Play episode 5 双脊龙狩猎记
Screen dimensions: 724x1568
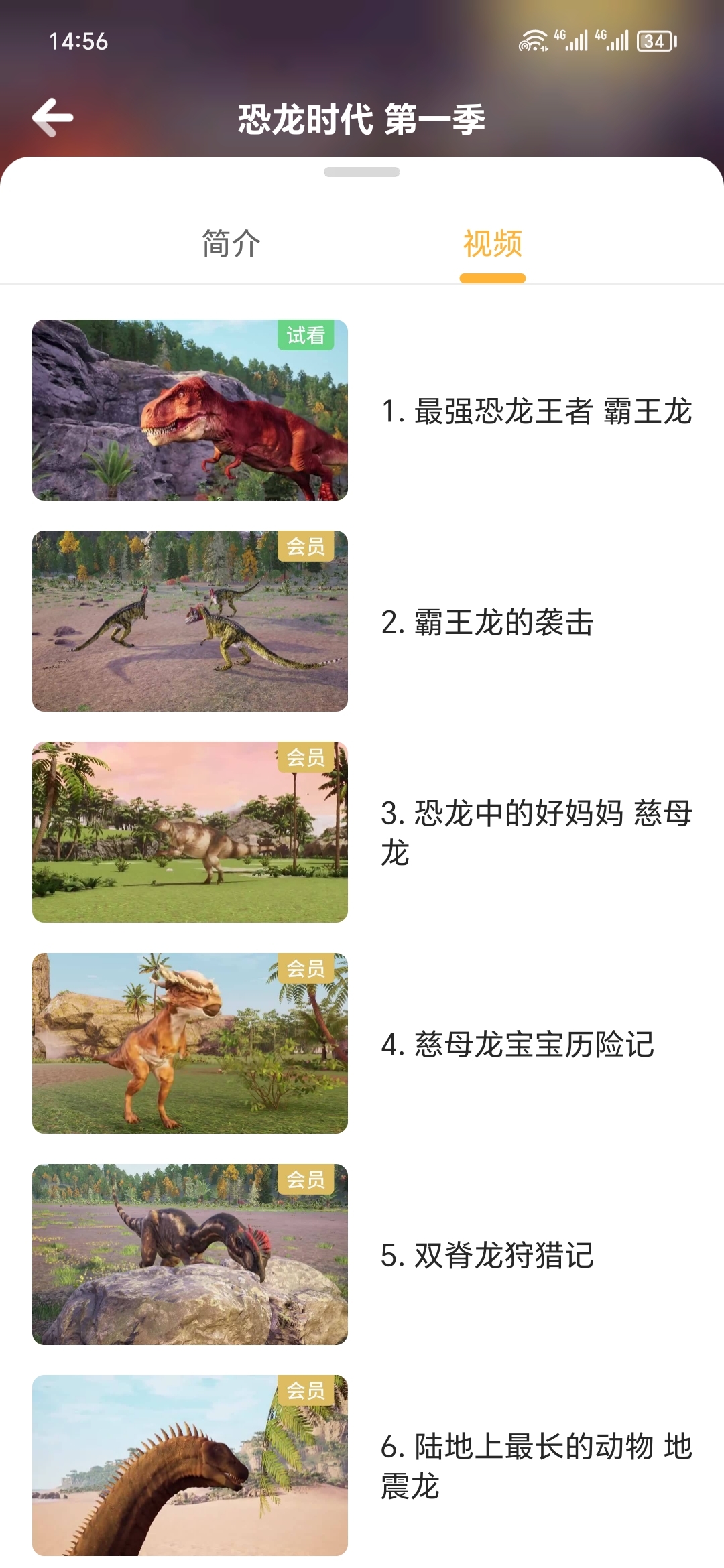point(190,1254)
